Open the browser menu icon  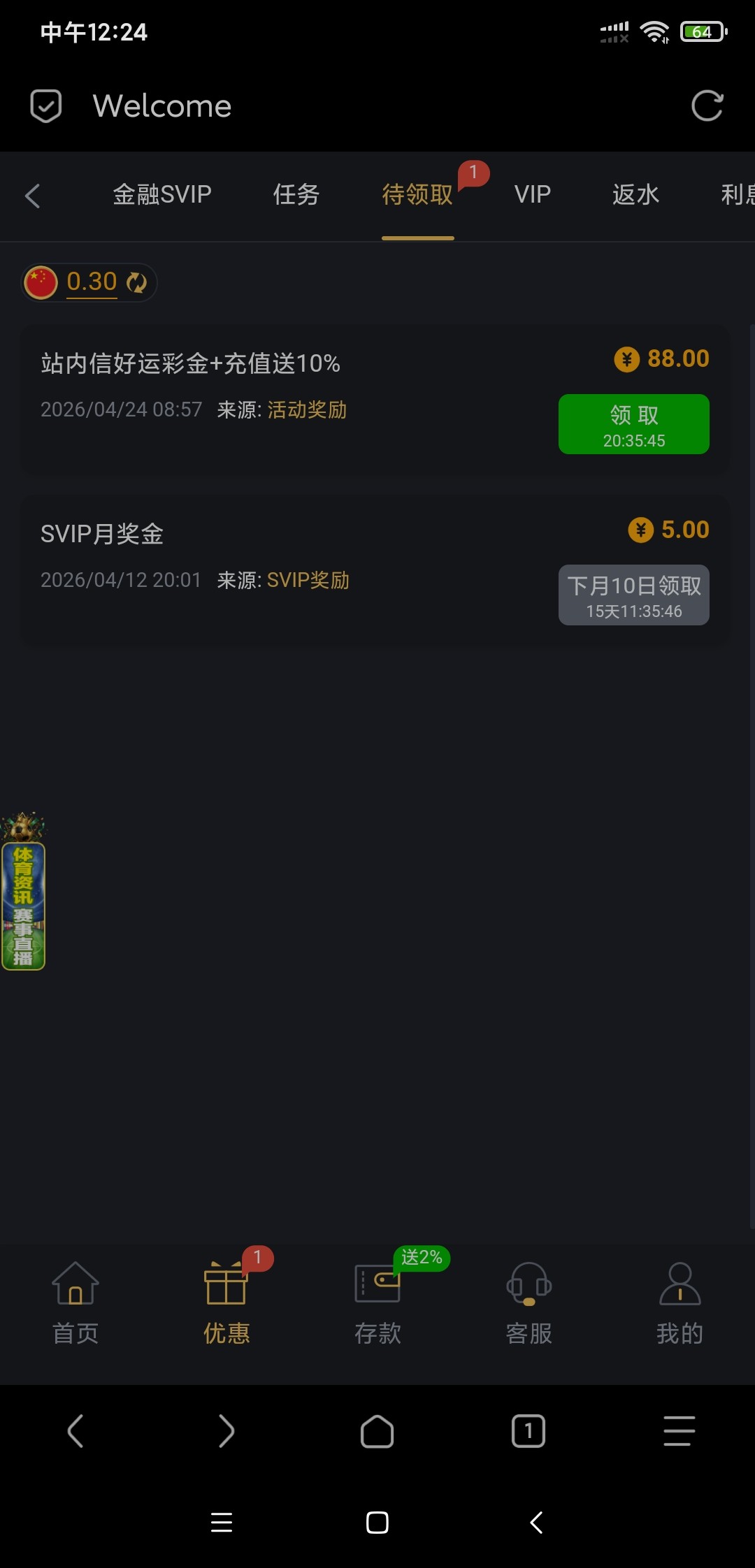point(679,1431)
